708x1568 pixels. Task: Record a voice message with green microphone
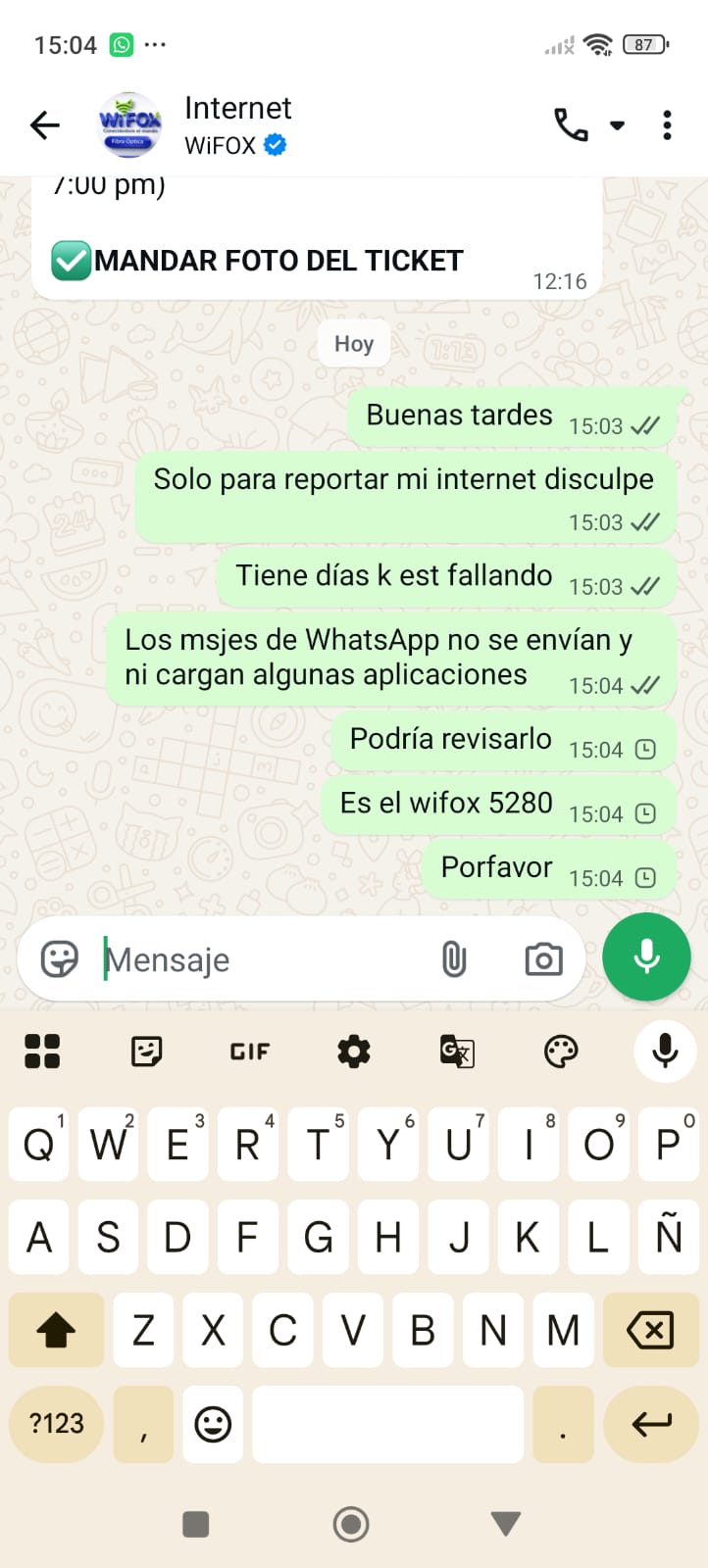646,957
